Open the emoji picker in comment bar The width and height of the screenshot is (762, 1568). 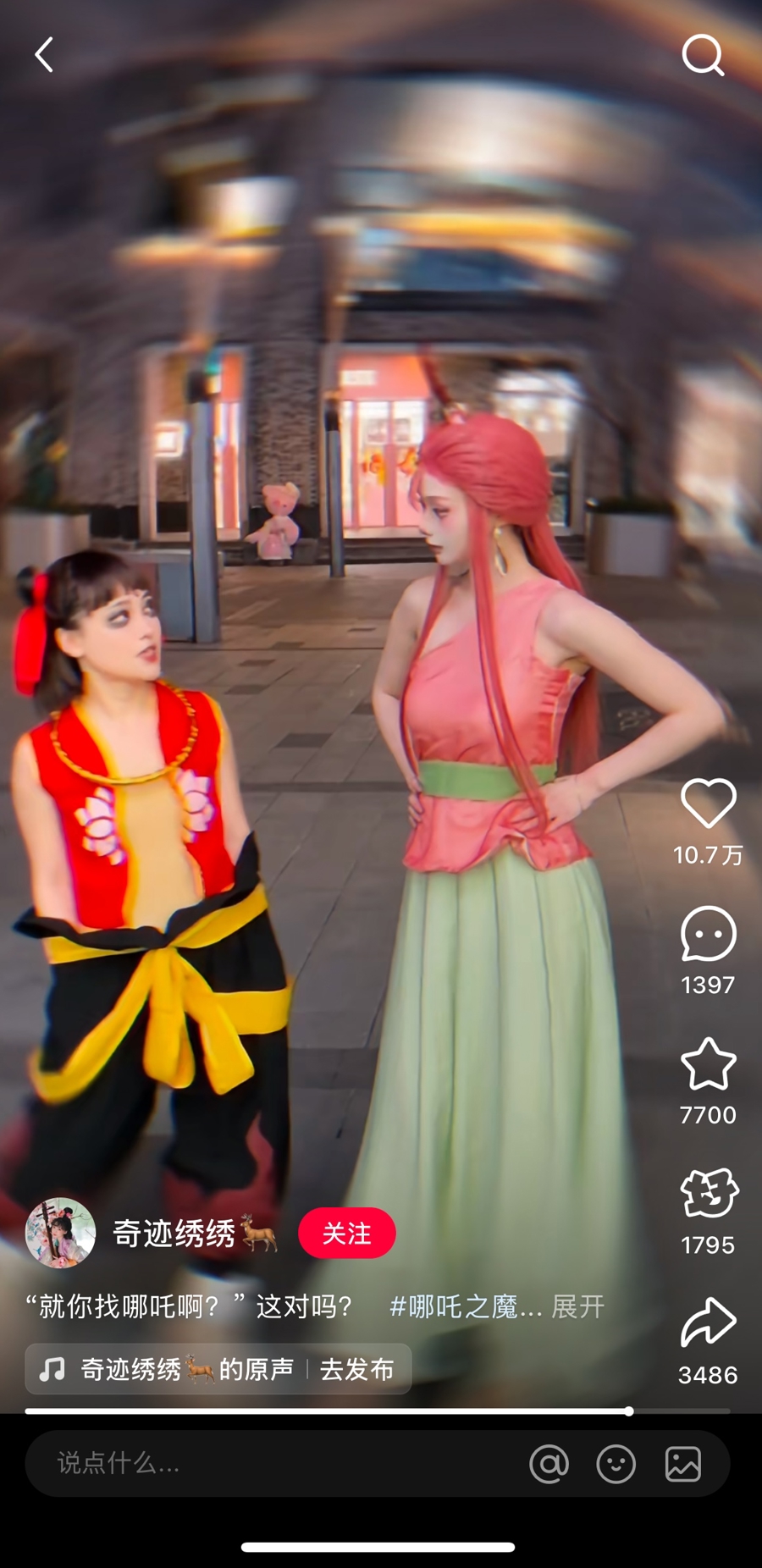click(x=616, y=1464)
